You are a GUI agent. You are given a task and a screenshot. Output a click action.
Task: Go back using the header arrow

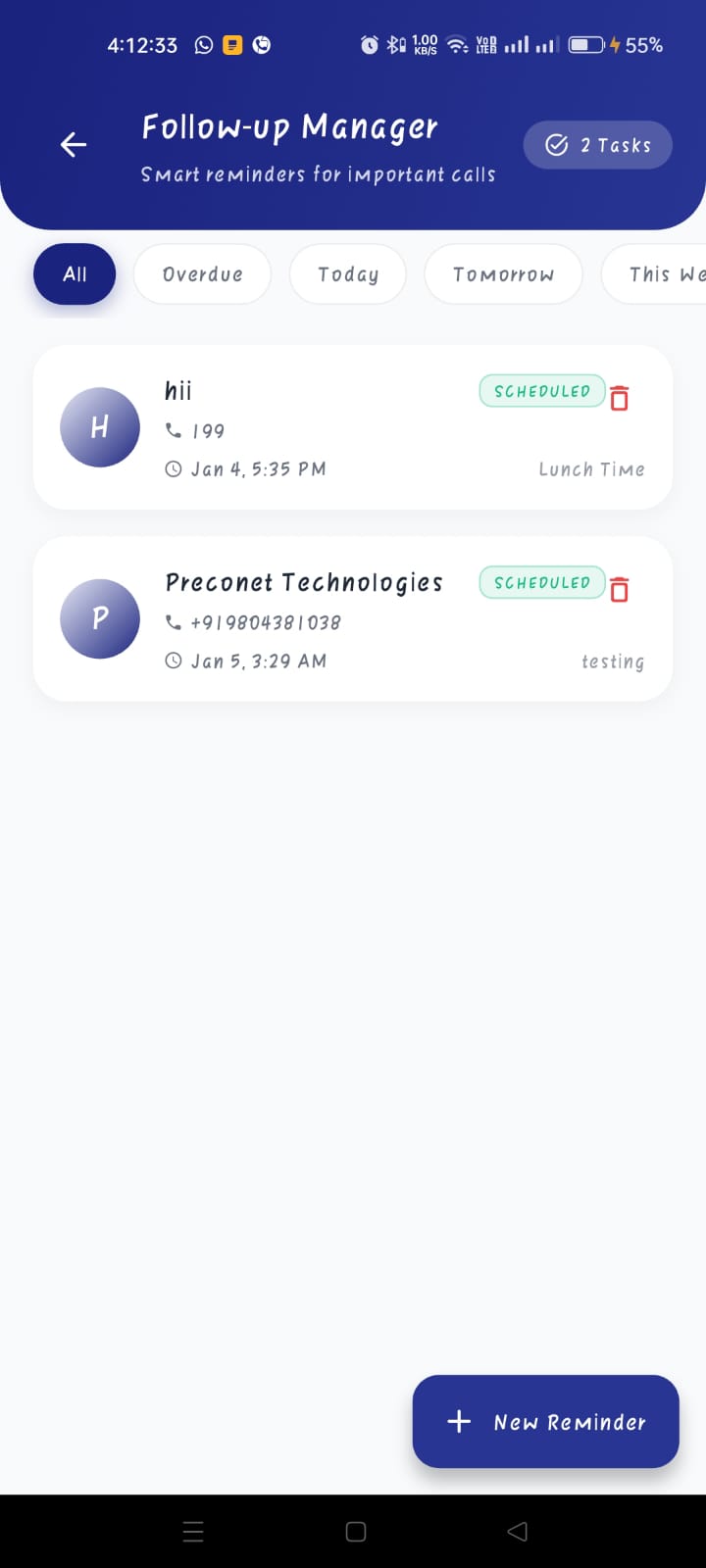(x=74, y=145)
